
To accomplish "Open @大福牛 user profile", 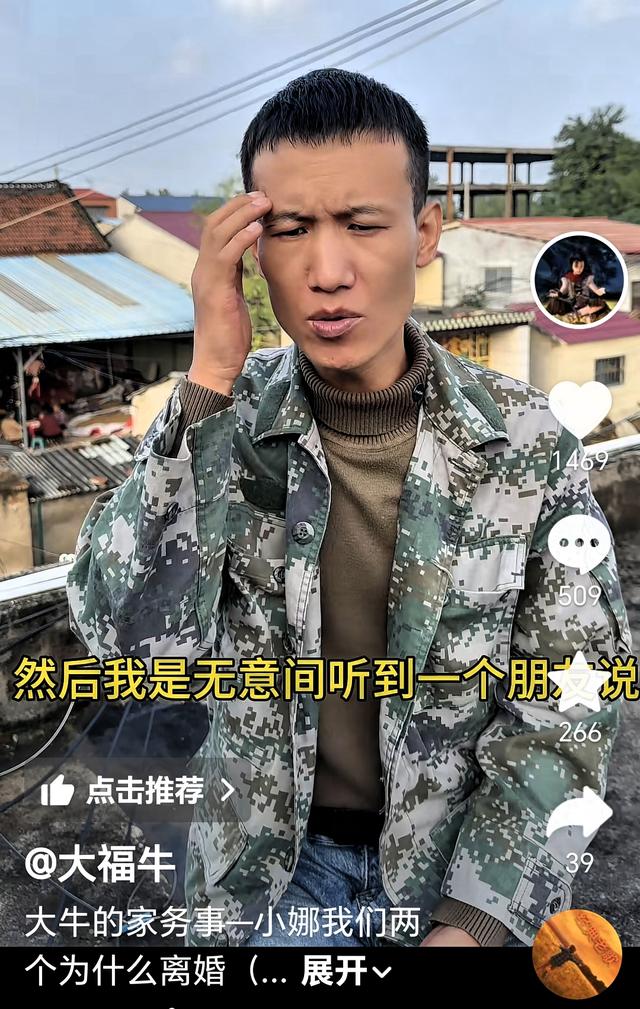I will [100, 865].
